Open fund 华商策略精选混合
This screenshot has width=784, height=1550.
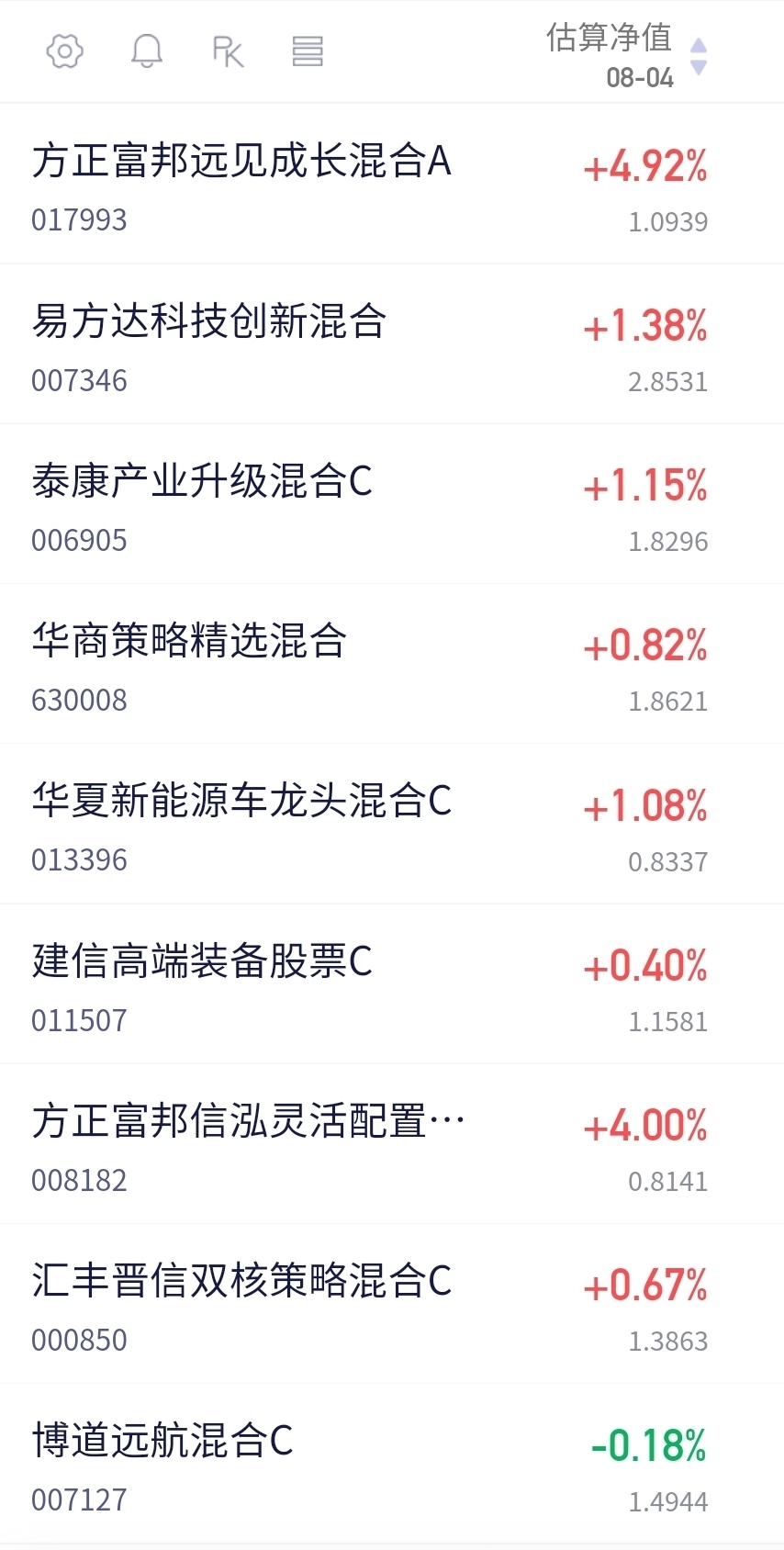(392, 664)
